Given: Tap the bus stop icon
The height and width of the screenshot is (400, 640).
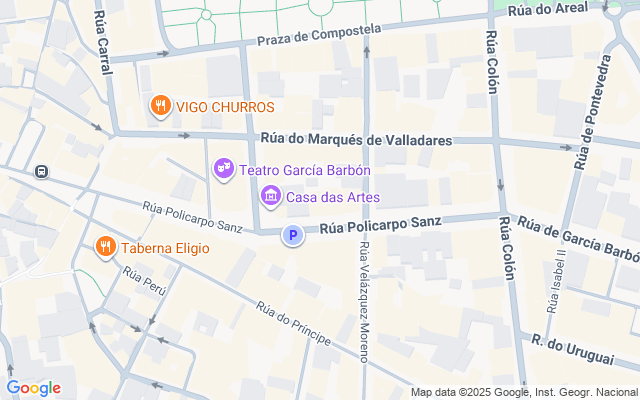Looking at the screenshot, I should [41, 171].
